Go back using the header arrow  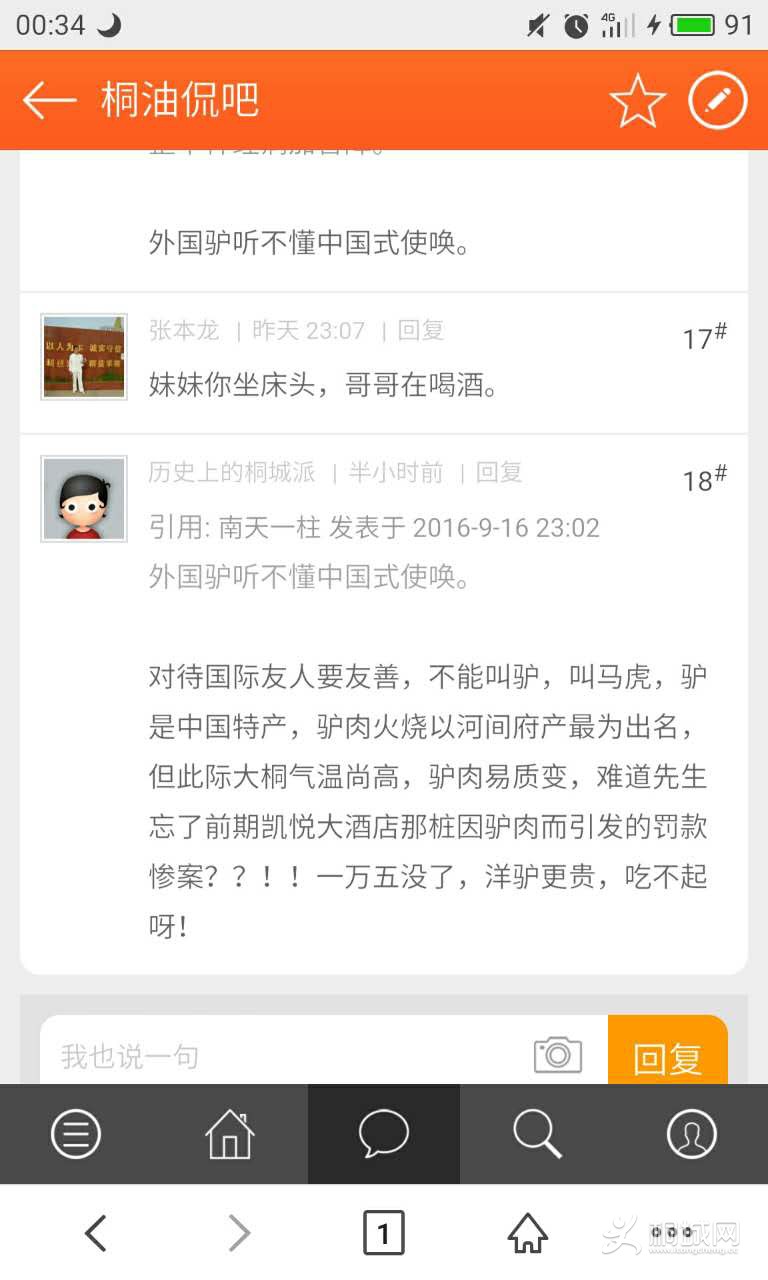pyautogui.click(x=49, y=100)
